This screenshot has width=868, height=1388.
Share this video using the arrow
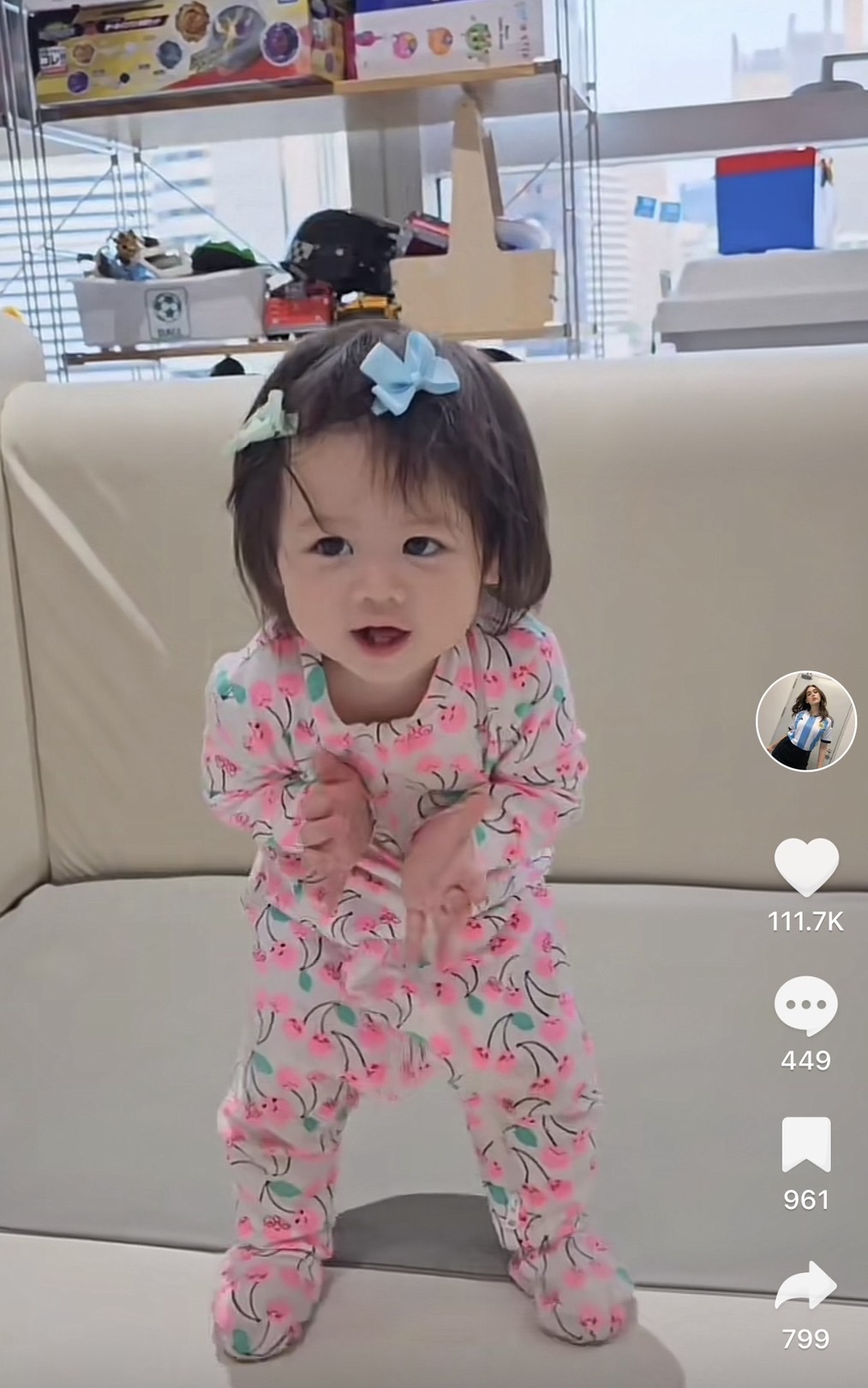pyautogui.click(x=805, y=1285)
